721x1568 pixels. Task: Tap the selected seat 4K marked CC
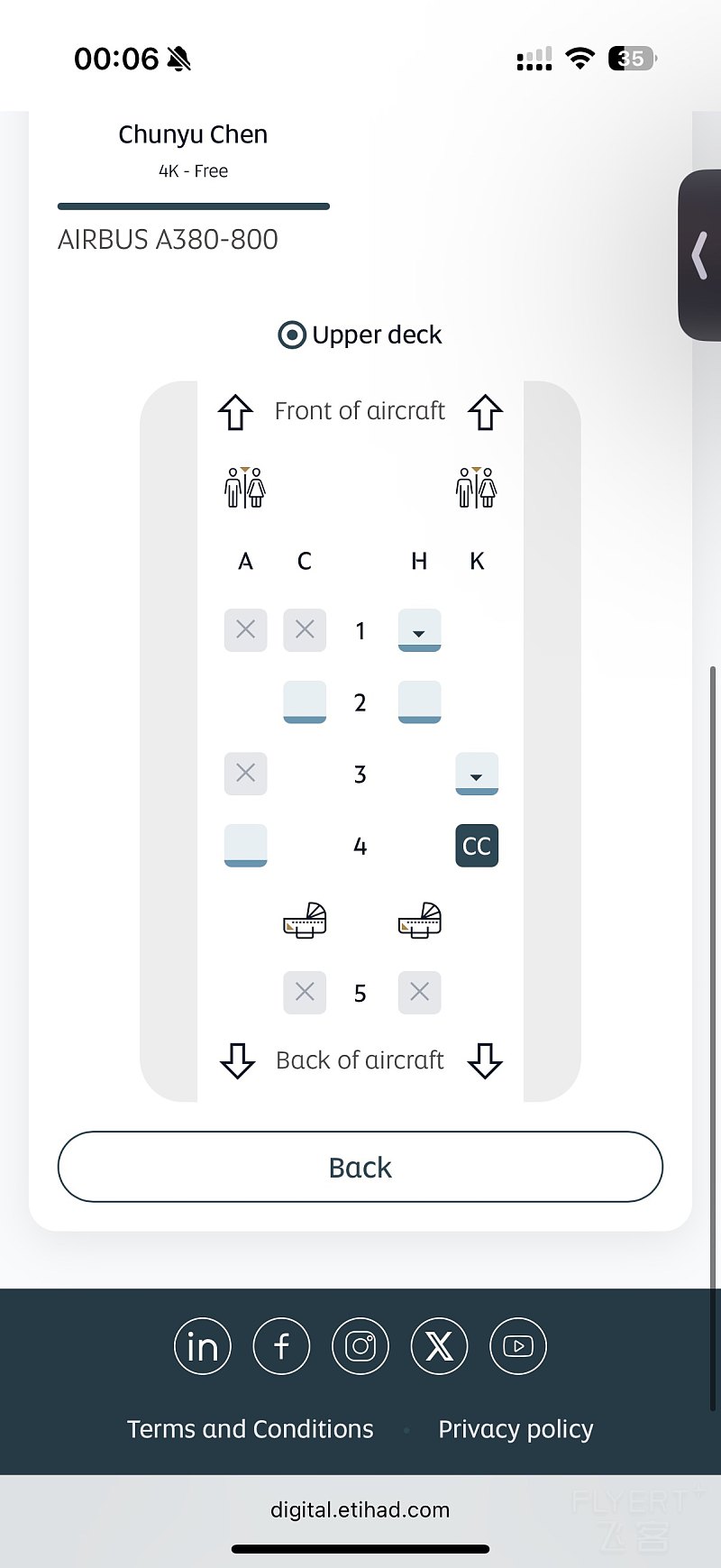click(477, 845)
